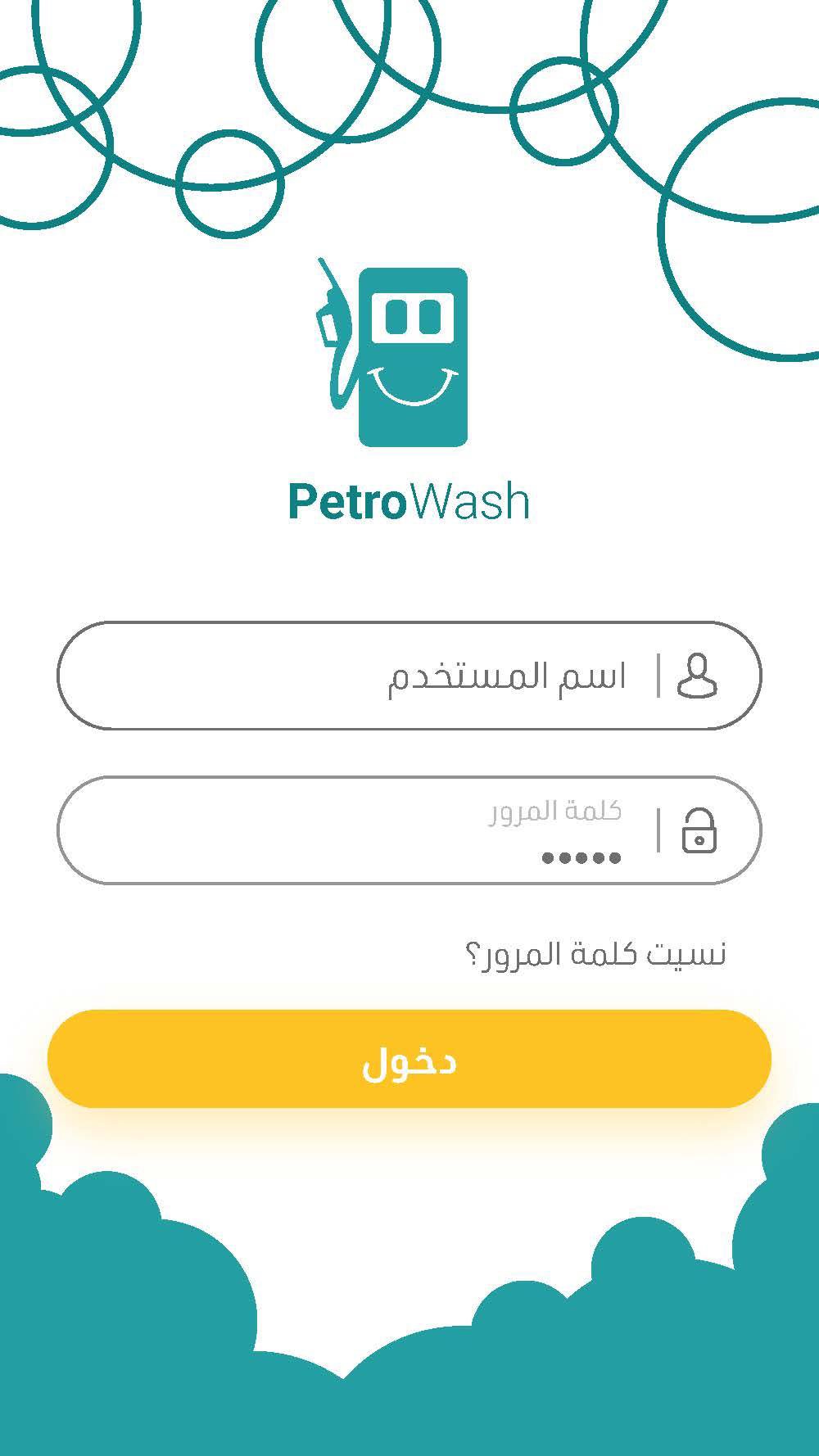Open forgot password link (نسيت كلمة المرور؟)

[595, 954]
